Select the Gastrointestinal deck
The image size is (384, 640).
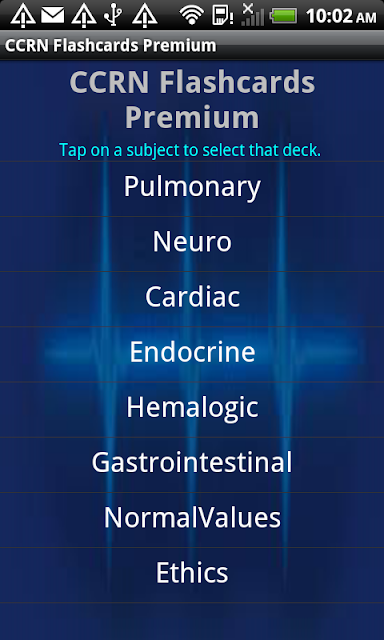[x=192, y=464]
